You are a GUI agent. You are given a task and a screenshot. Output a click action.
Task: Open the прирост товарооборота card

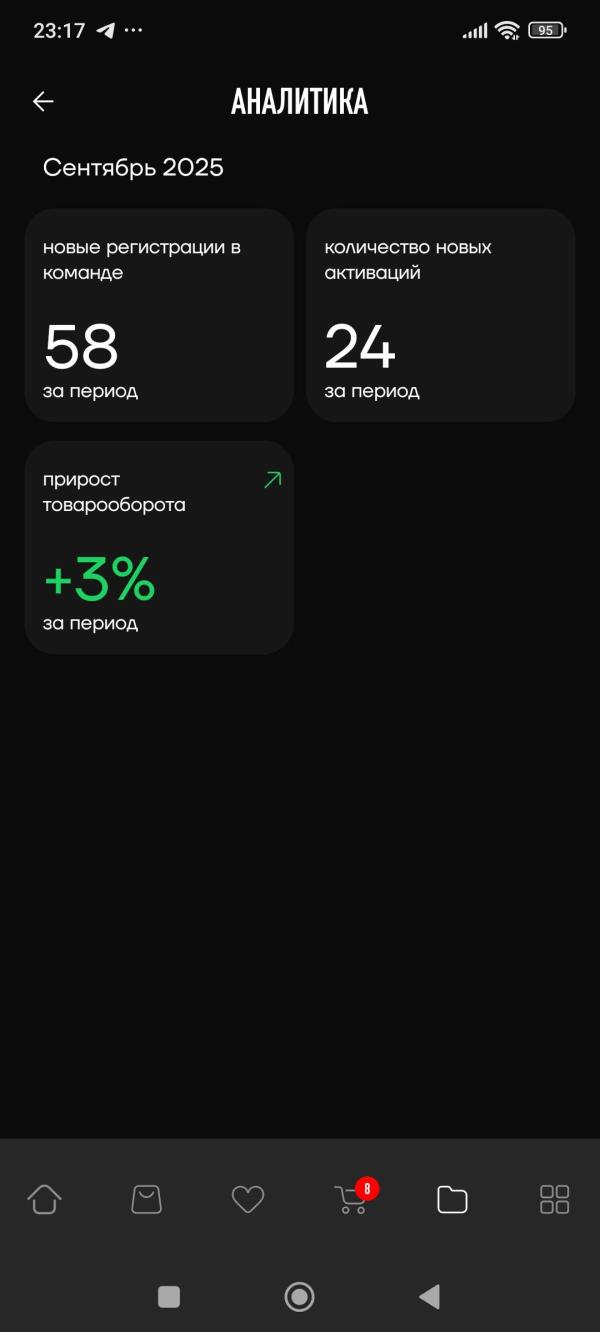pos(159,548)
